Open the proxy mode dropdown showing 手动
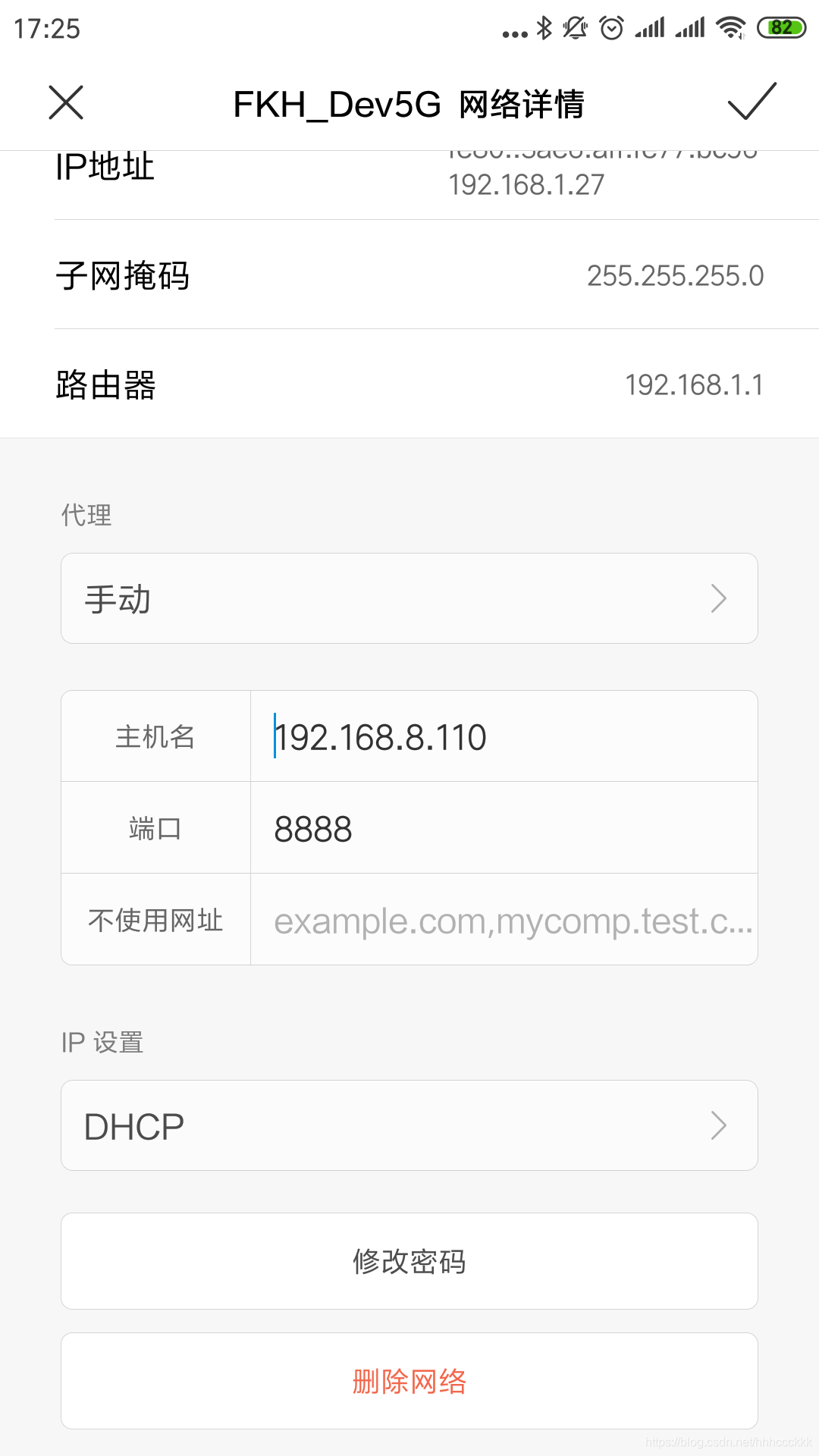This screenshot has height=1456, width=819. [x=409, y=598]
